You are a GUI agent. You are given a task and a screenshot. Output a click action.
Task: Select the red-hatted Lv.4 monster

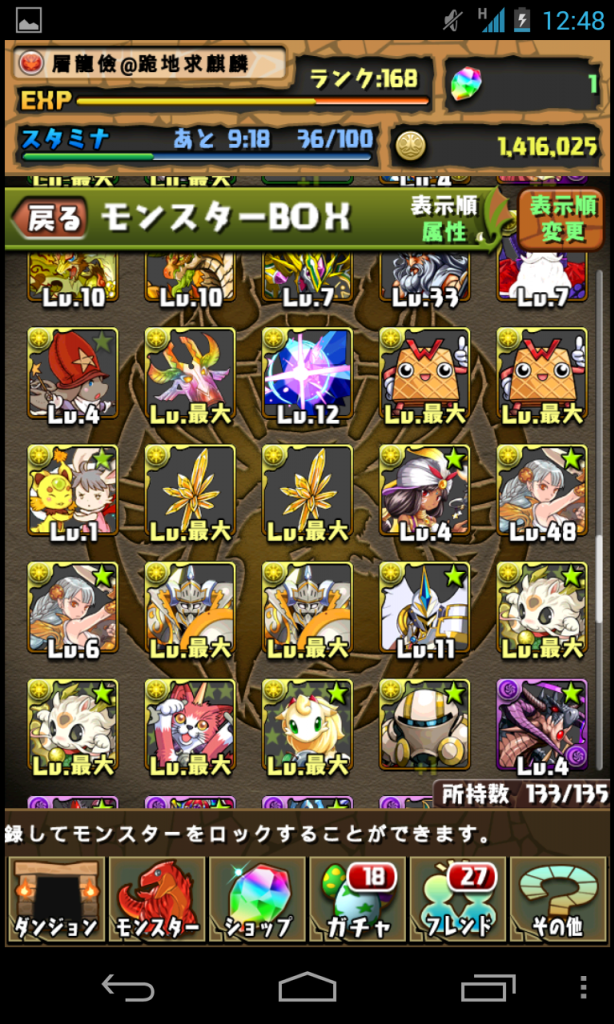tap(73, 375)
